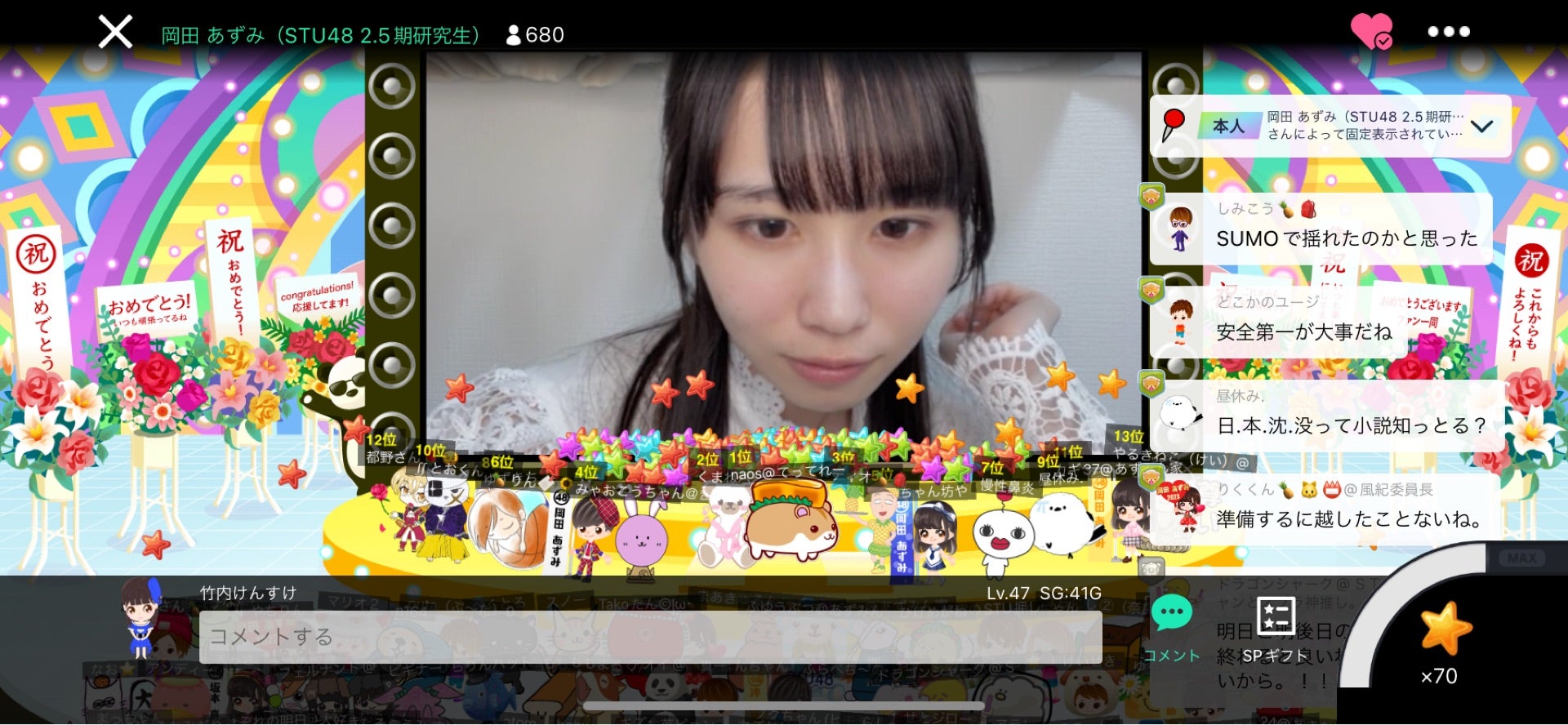This screenshot has width=1568, height=725.
Task: Close the live stream room
Action: point(115,33)
